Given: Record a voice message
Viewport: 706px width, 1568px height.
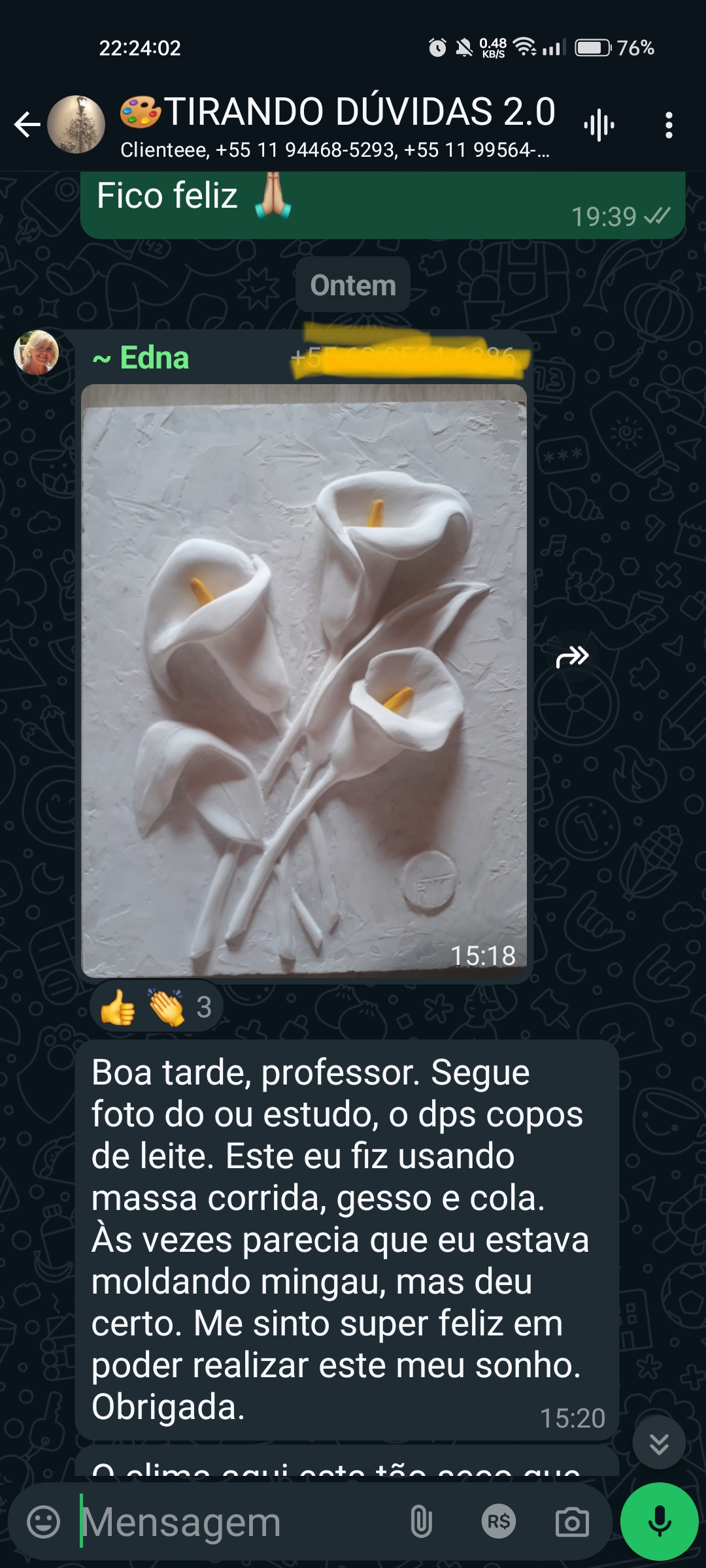Looking at the screenshot, I should point(659,1521).
